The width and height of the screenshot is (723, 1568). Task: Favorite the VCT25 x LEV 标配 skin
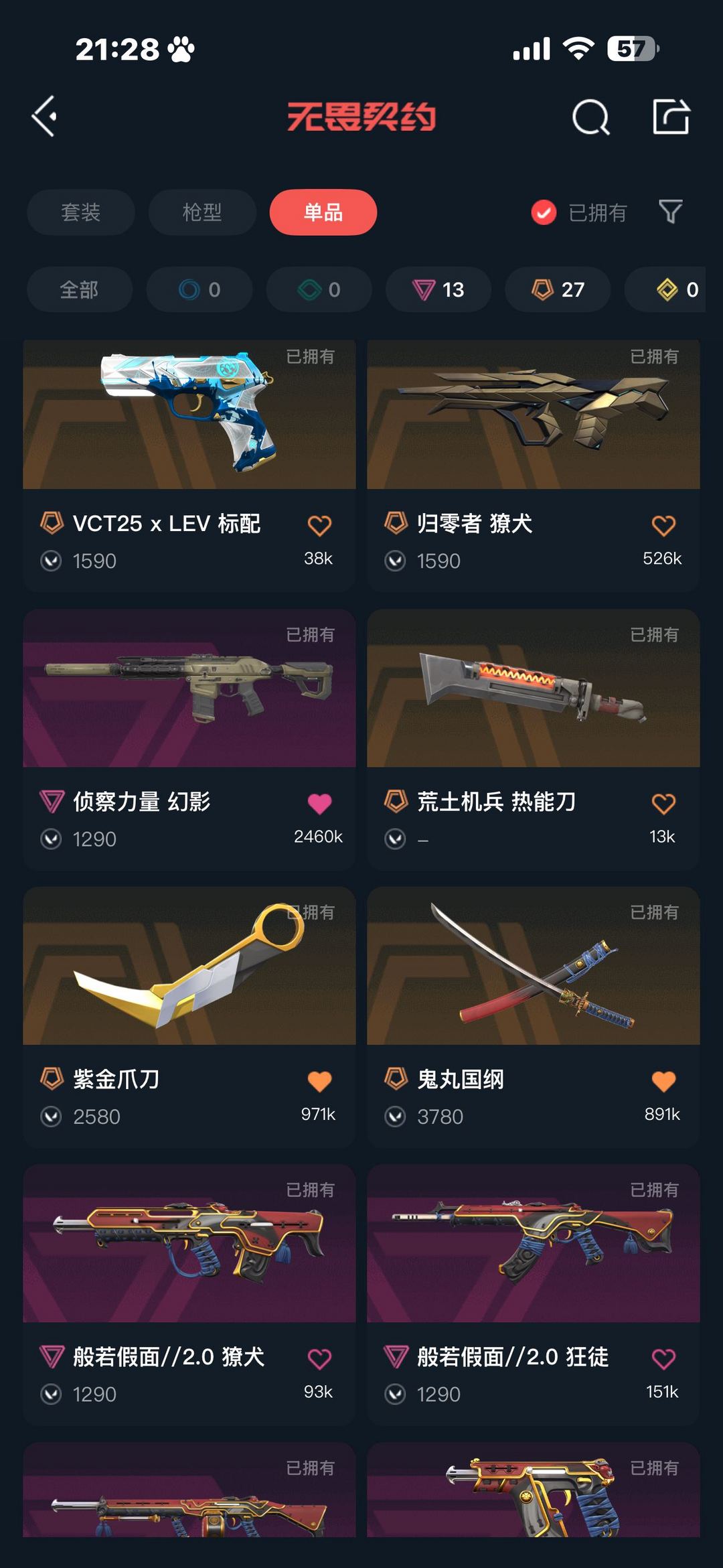[320, 526]
